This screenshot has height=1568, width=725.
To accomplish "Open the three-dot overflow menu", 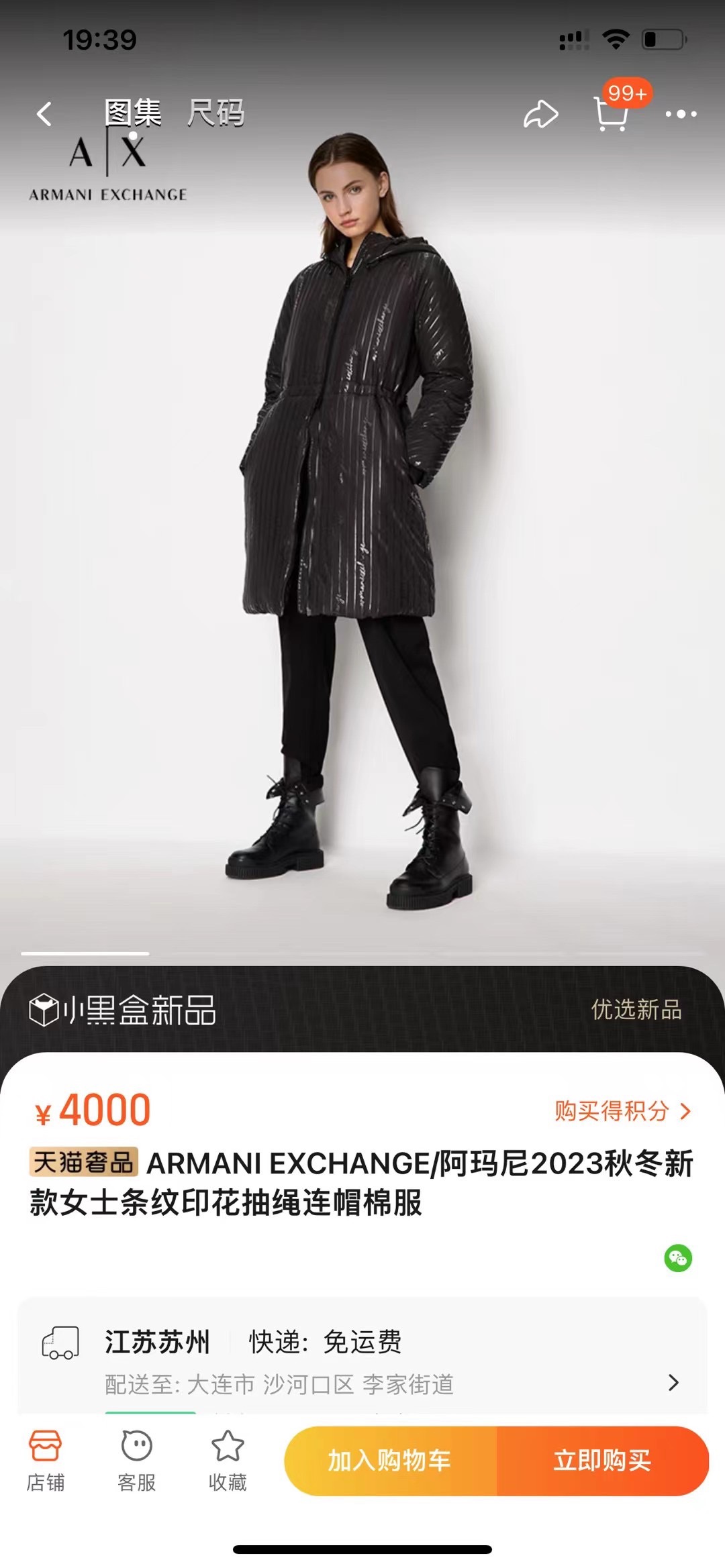I will pos(681,114).
